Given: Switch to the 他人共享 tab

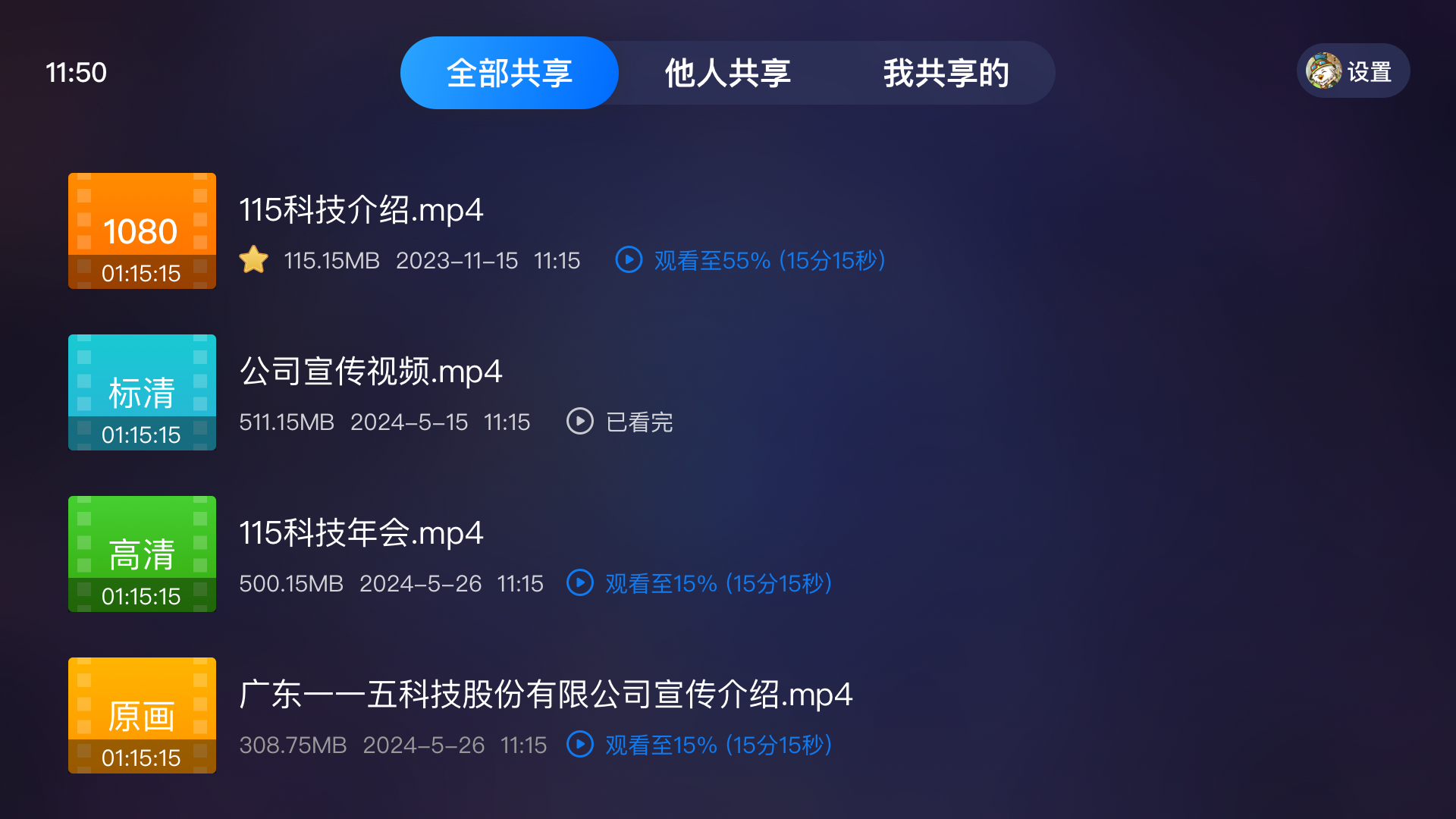Looking at the screenshot, I should tap(727, 73).
